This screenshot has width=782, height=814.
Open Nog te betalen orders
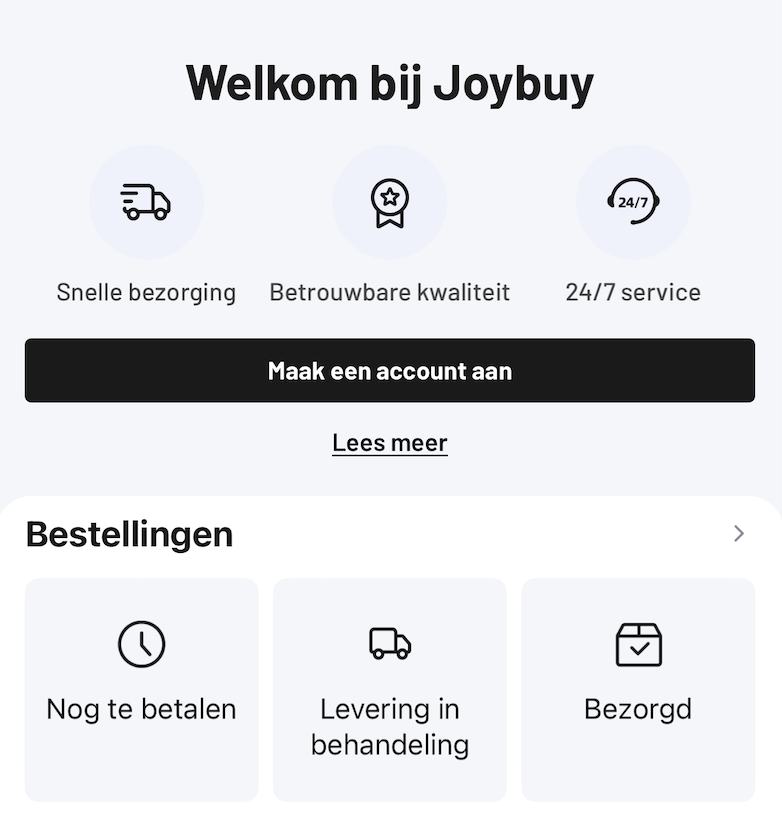point(141,689)
